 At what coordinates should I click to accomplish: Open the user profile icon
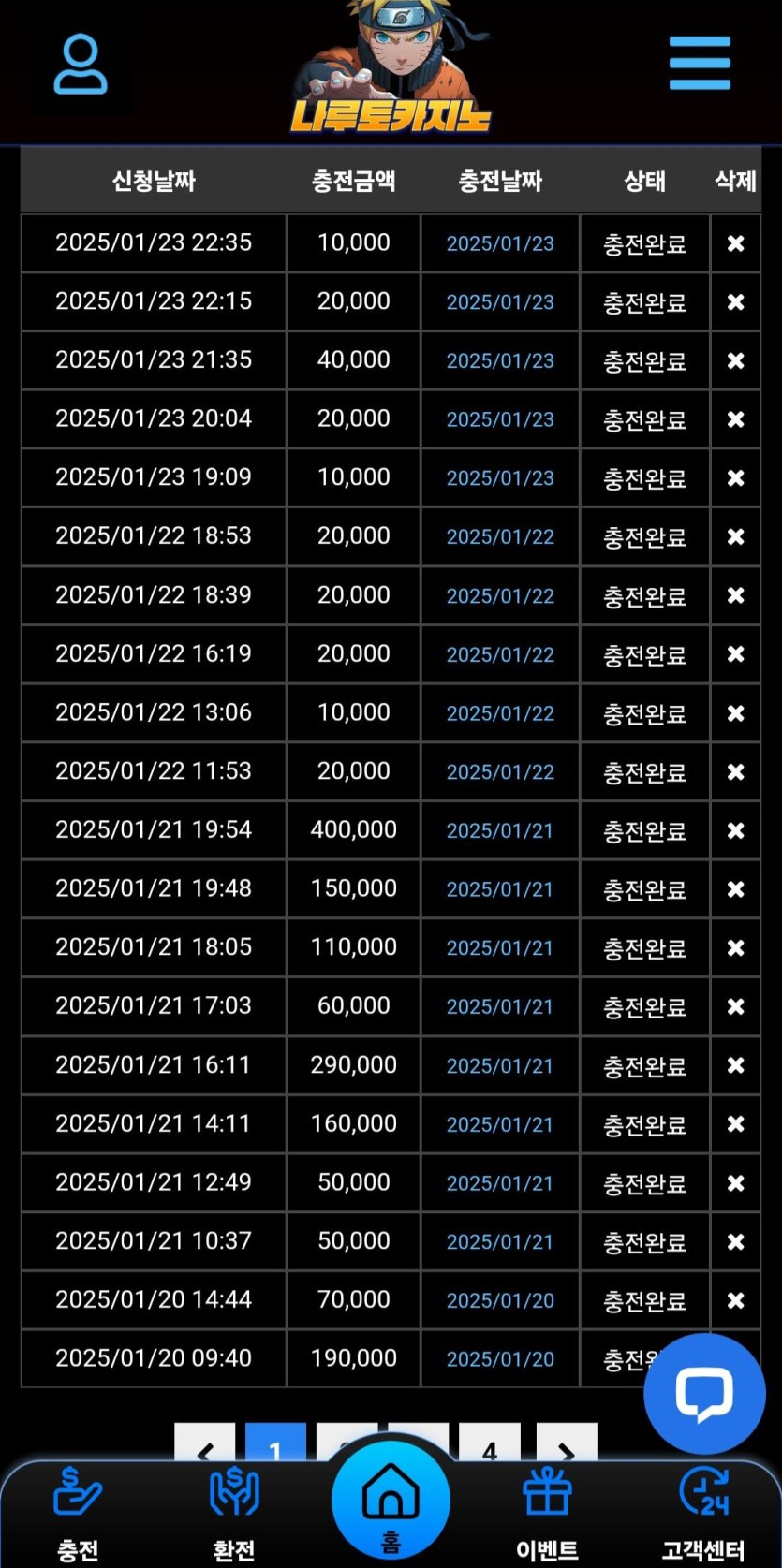pos(81,65)
